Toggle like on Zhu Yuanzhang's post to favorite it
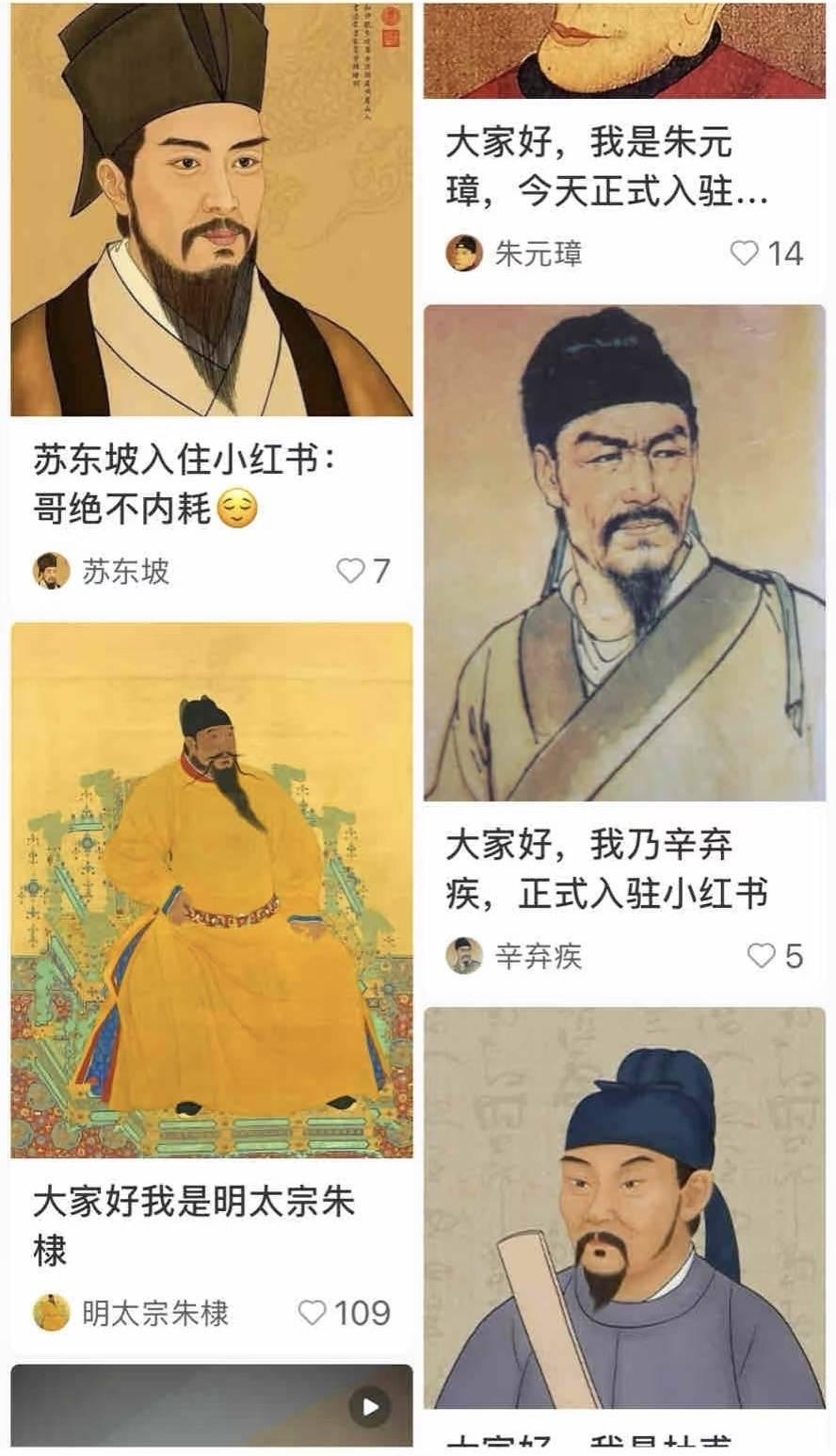This screenshot has width=836, height=1456. tap(748, 252)
